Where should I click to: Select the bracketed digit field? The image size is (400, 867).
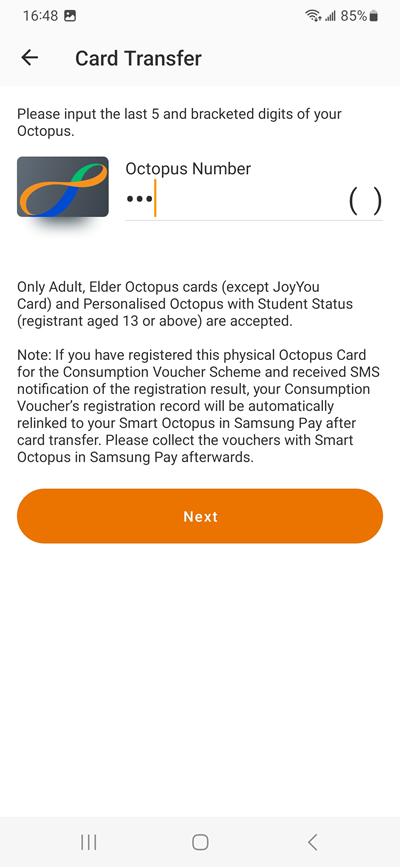point(365,200)
